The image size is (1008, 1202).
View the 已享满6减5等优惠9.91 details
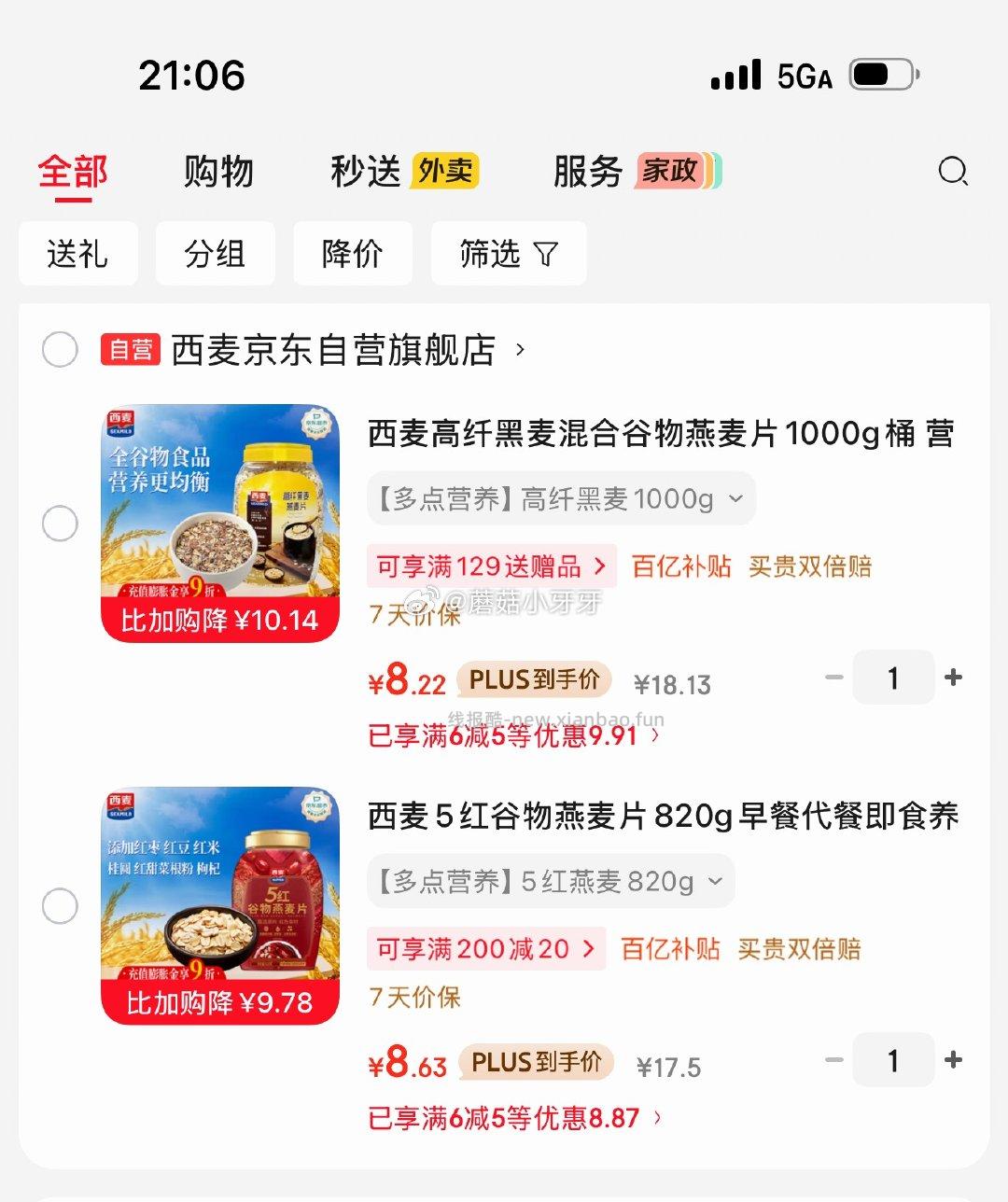[x=511, y=735]
